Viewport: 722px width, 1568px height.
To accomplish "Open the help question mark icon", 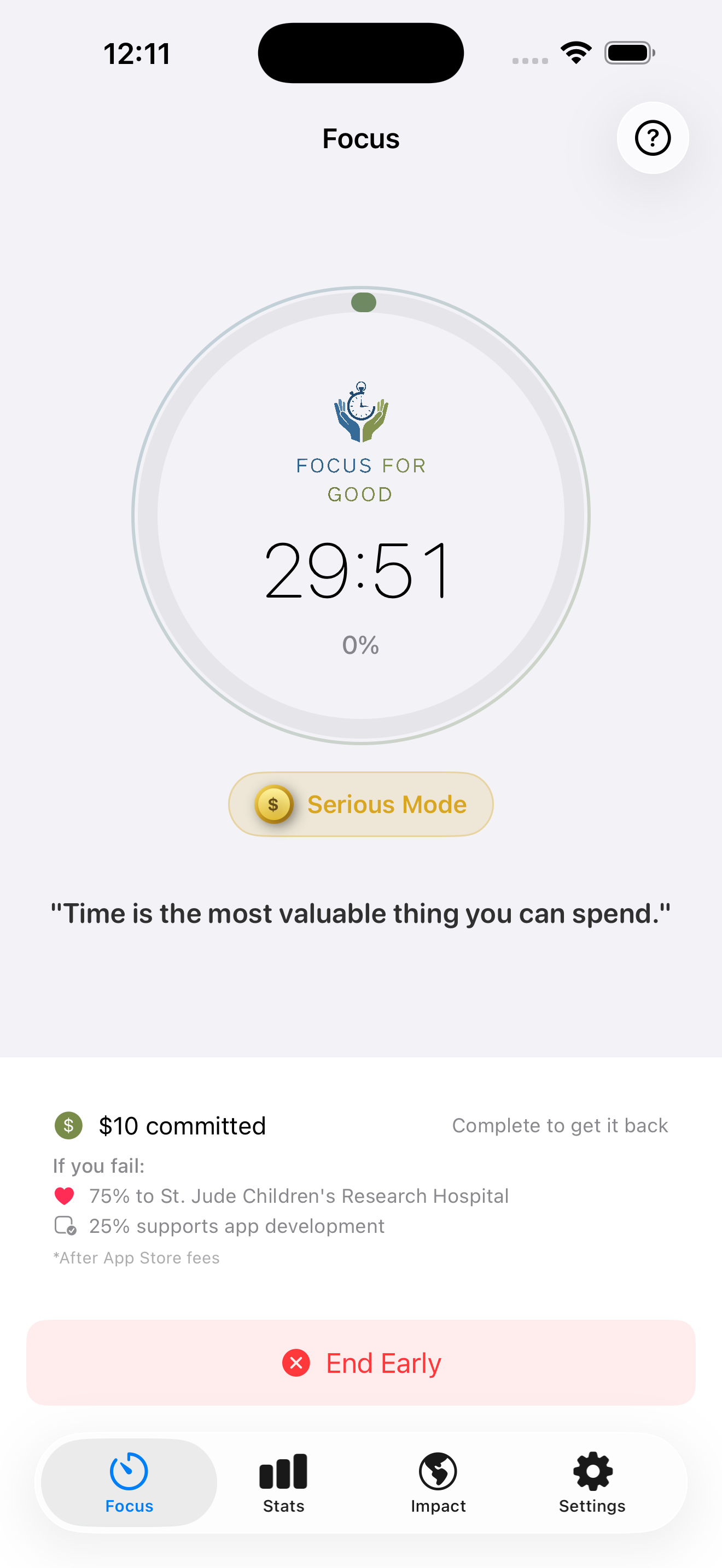I will 652,138.
